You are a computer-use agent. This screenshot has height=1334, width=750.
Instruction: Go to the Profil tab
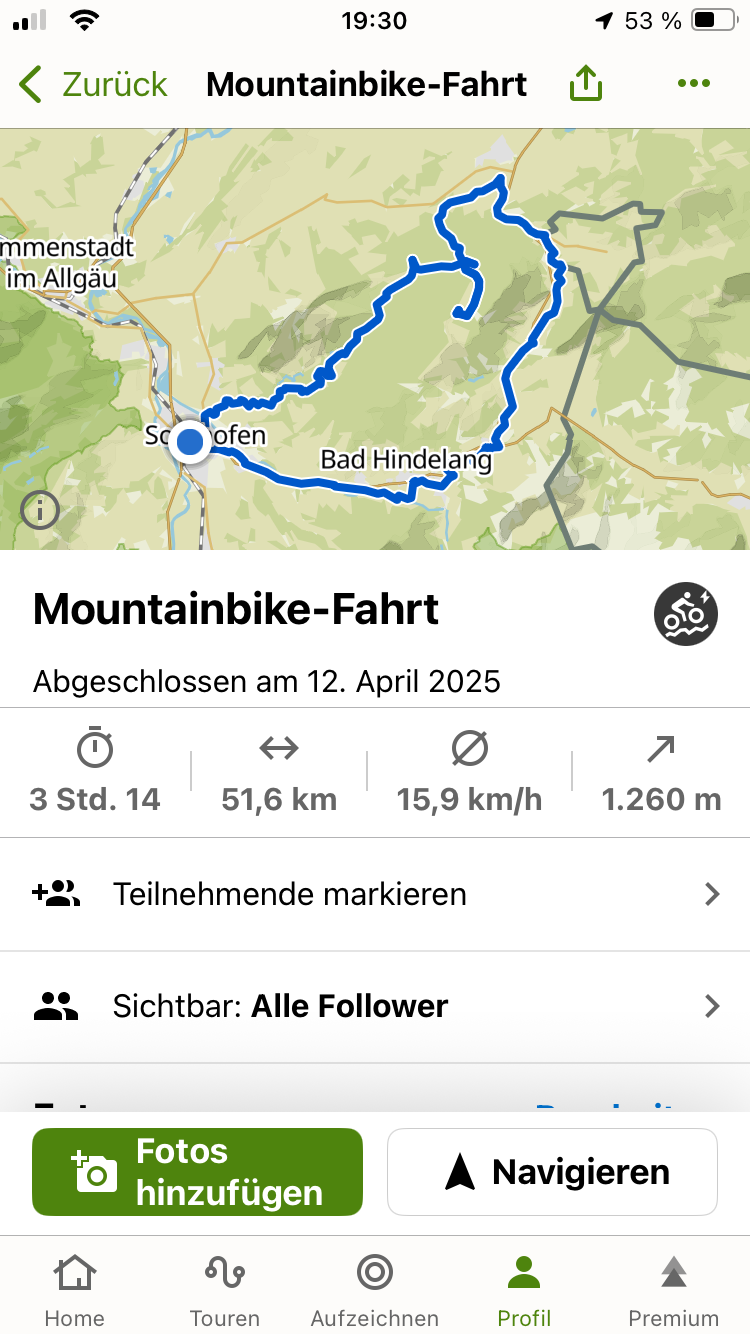pos(524,1291)
